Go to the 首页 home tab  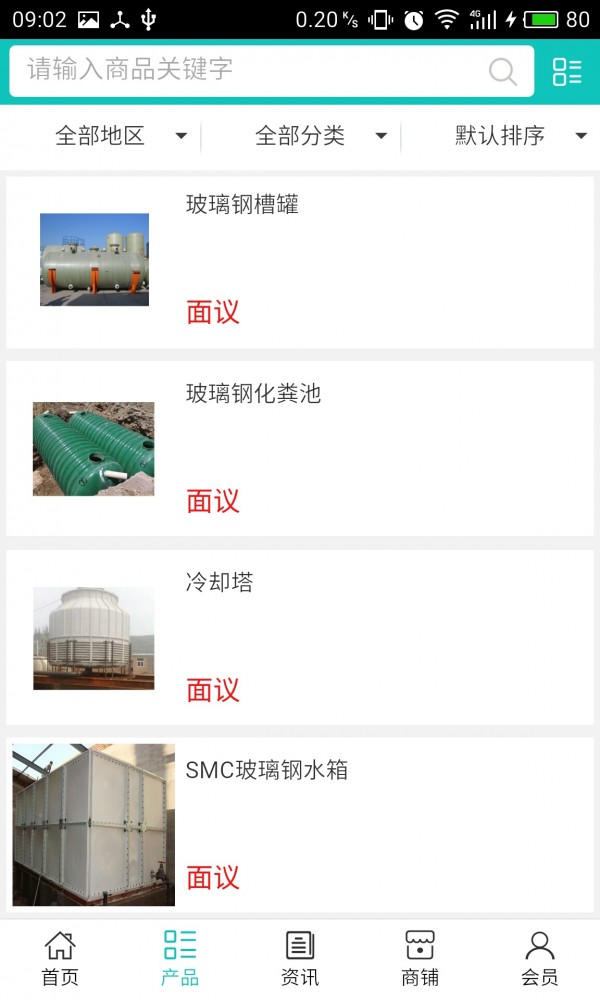[60, 958]
